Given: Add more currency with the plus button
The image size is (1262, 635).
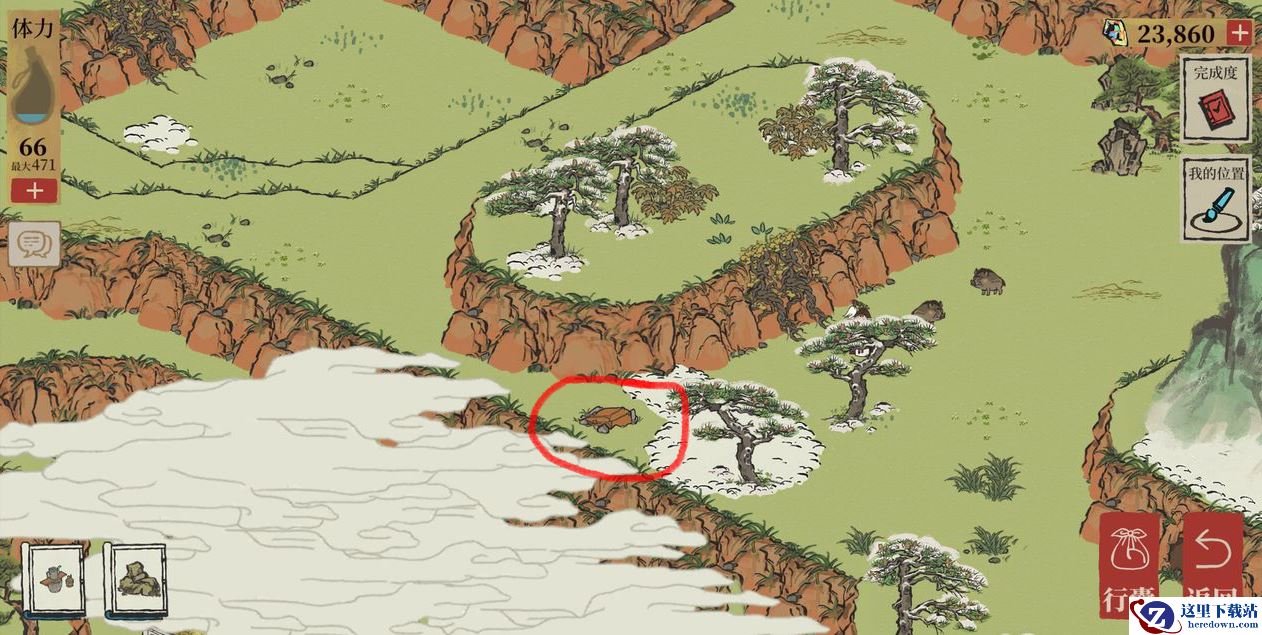Looking at the screenshot, I should click(x=1239, y=33).
